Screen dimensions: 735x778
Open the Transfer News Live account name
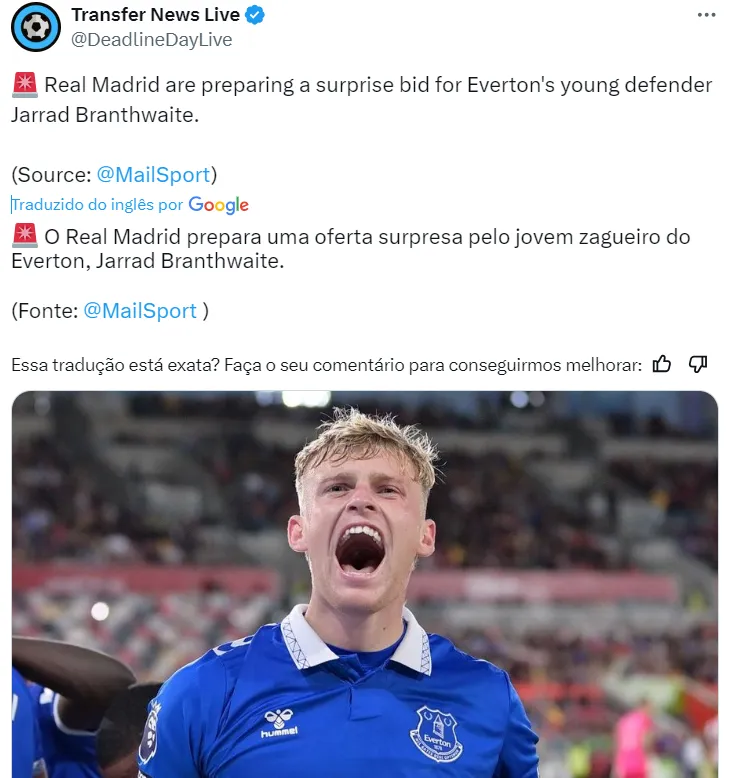[x=155, y=15]
